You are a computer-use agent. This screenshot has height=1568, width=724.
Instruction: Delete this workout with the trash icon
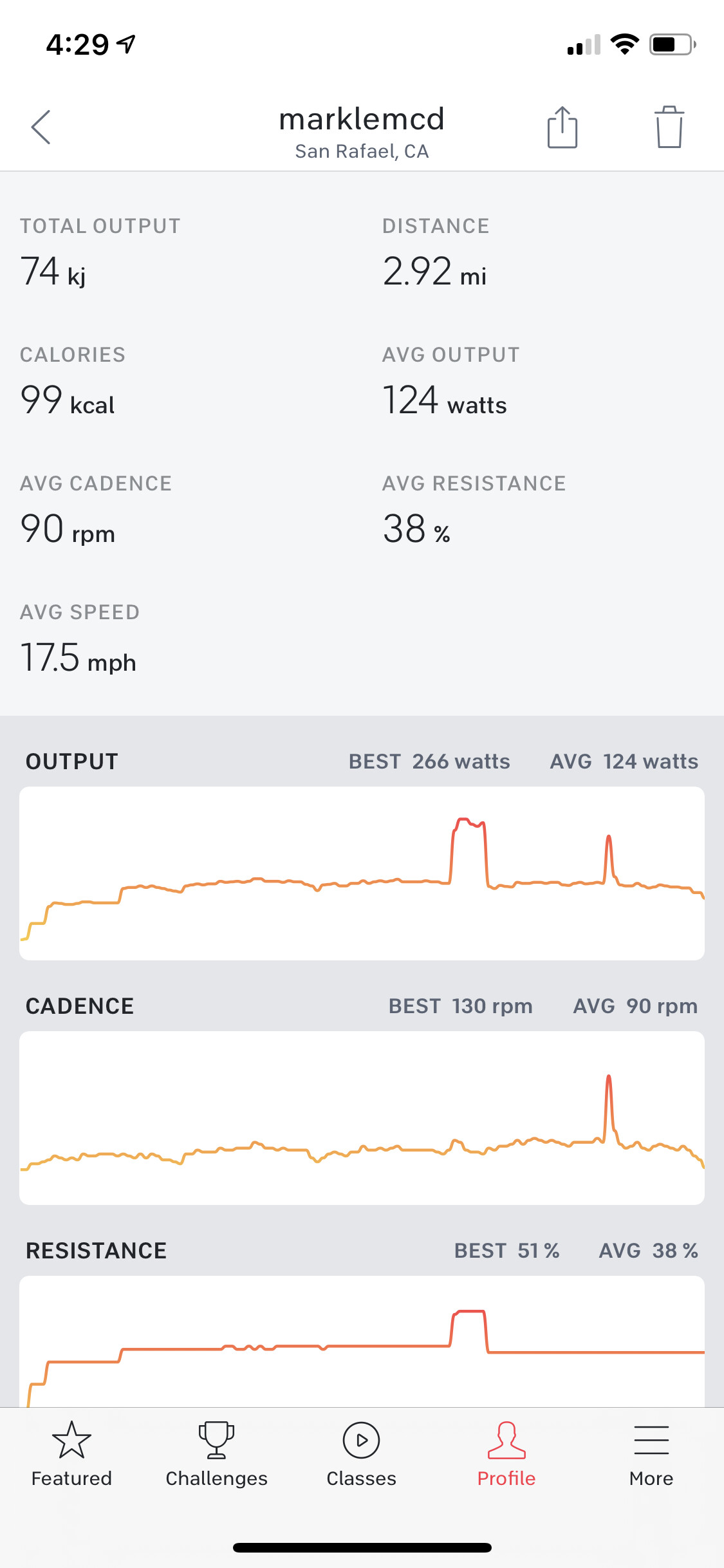click(x=669, y=127)
